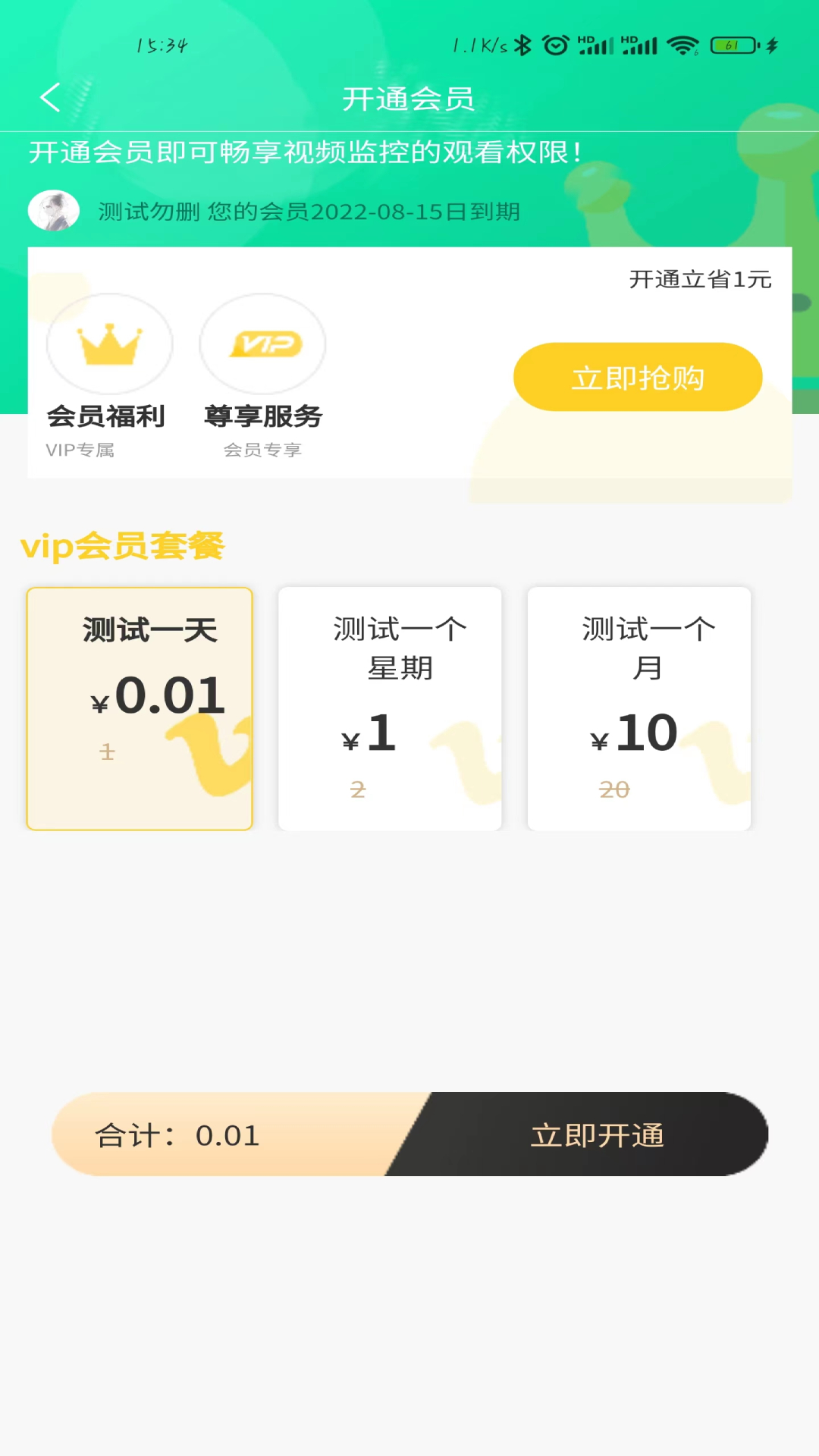The height and width of the screenshot is (1456, 819).
Task: Click the vip会员套餐 section heading
Action: click(123, 545)
